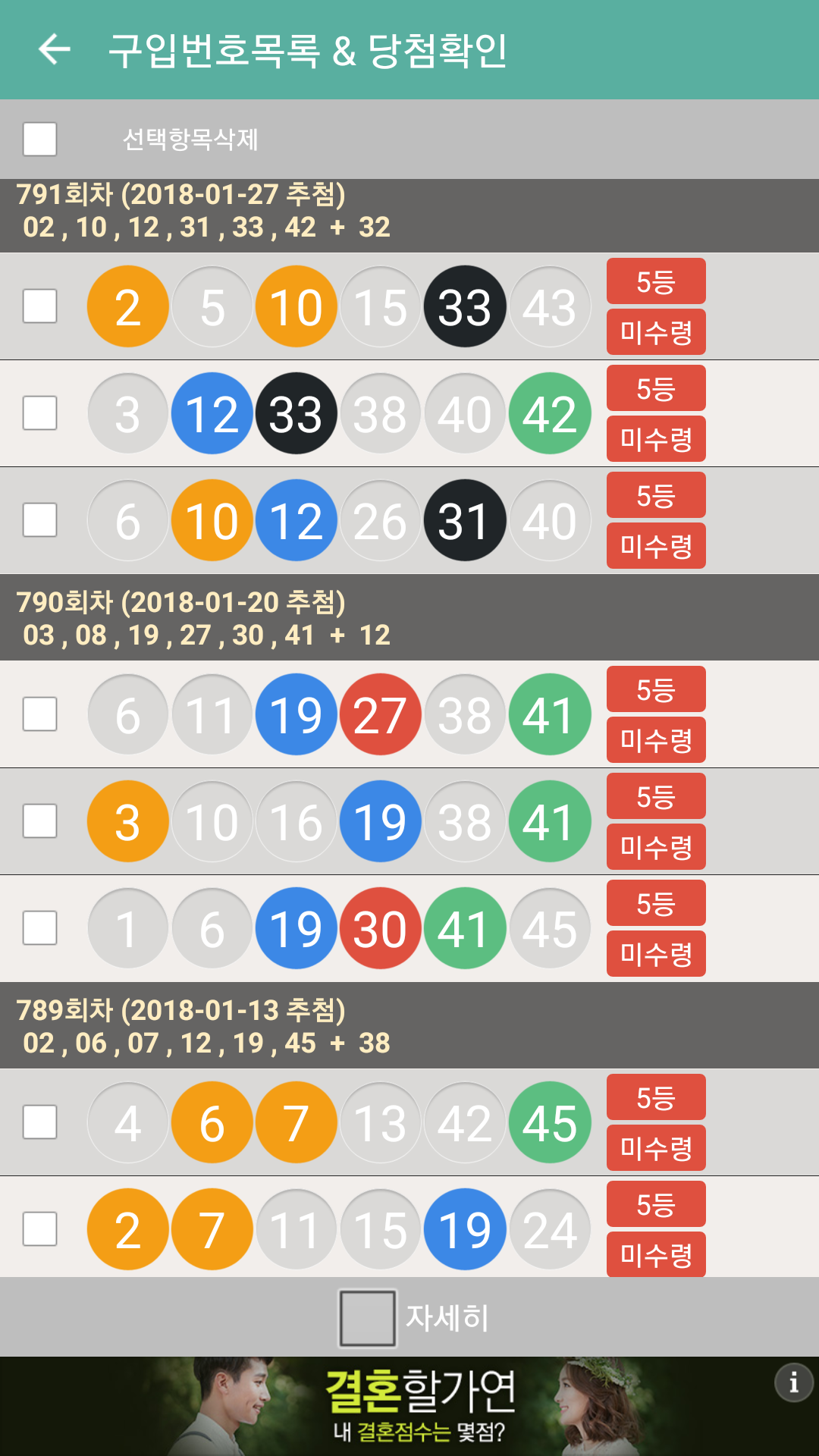Tap 미수령 for row 6, 11, 19, 27
Screen dimensions: 819x1456
[x=656, y=740]
